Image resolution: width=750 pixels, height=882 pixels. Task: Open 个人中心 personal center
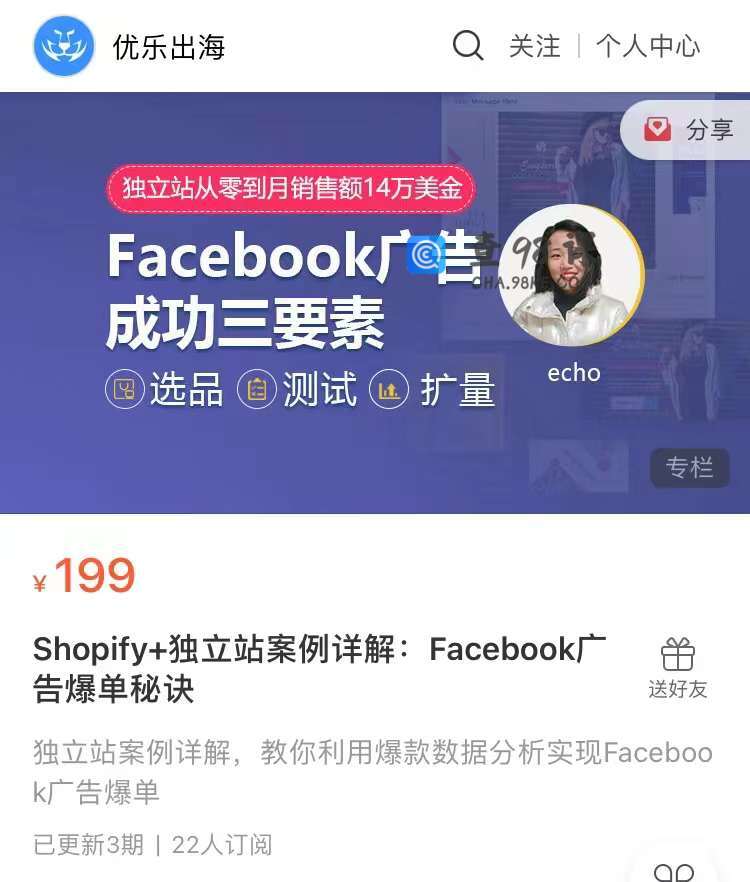tap(648, 46)
